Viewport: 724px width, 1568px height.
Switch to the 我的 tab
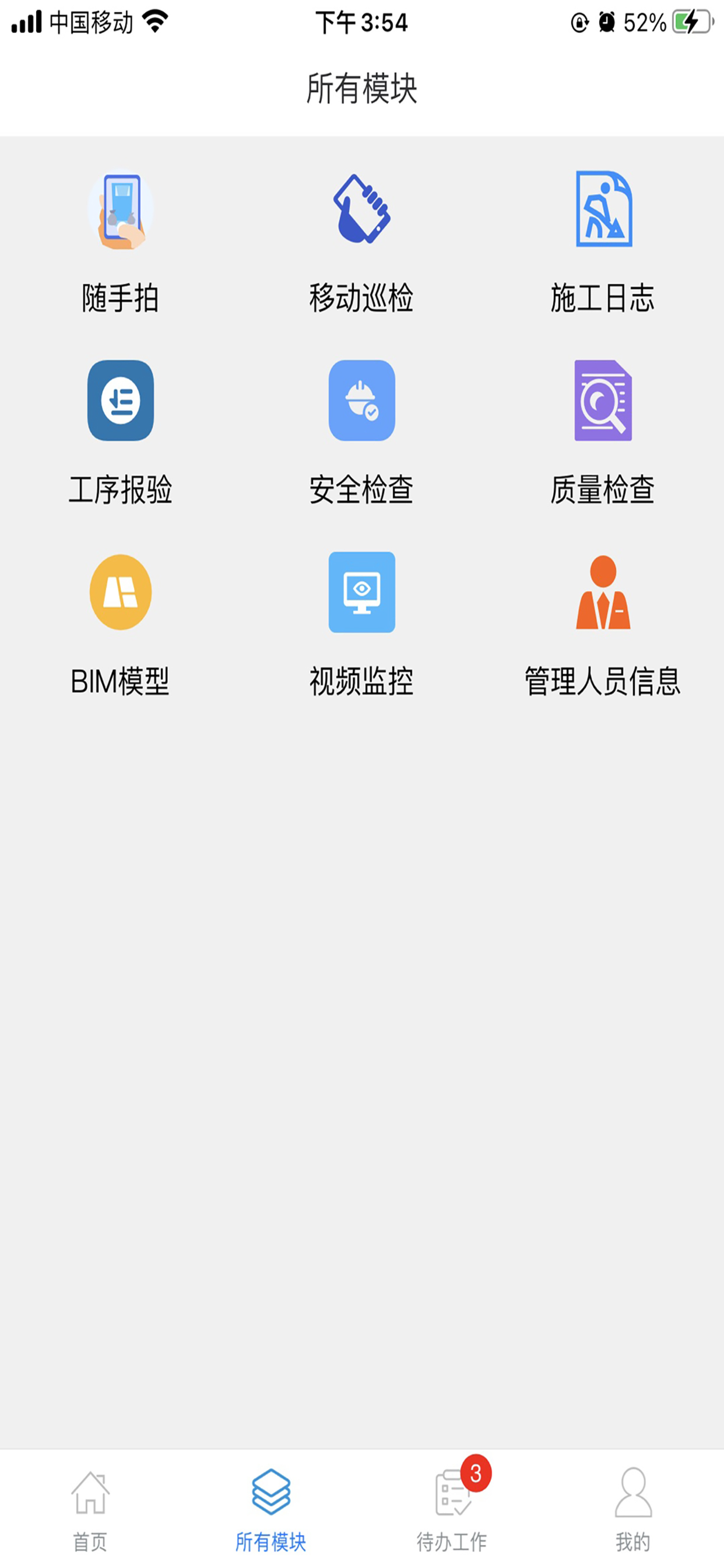pyautogui.click(x=633, y=1508)
